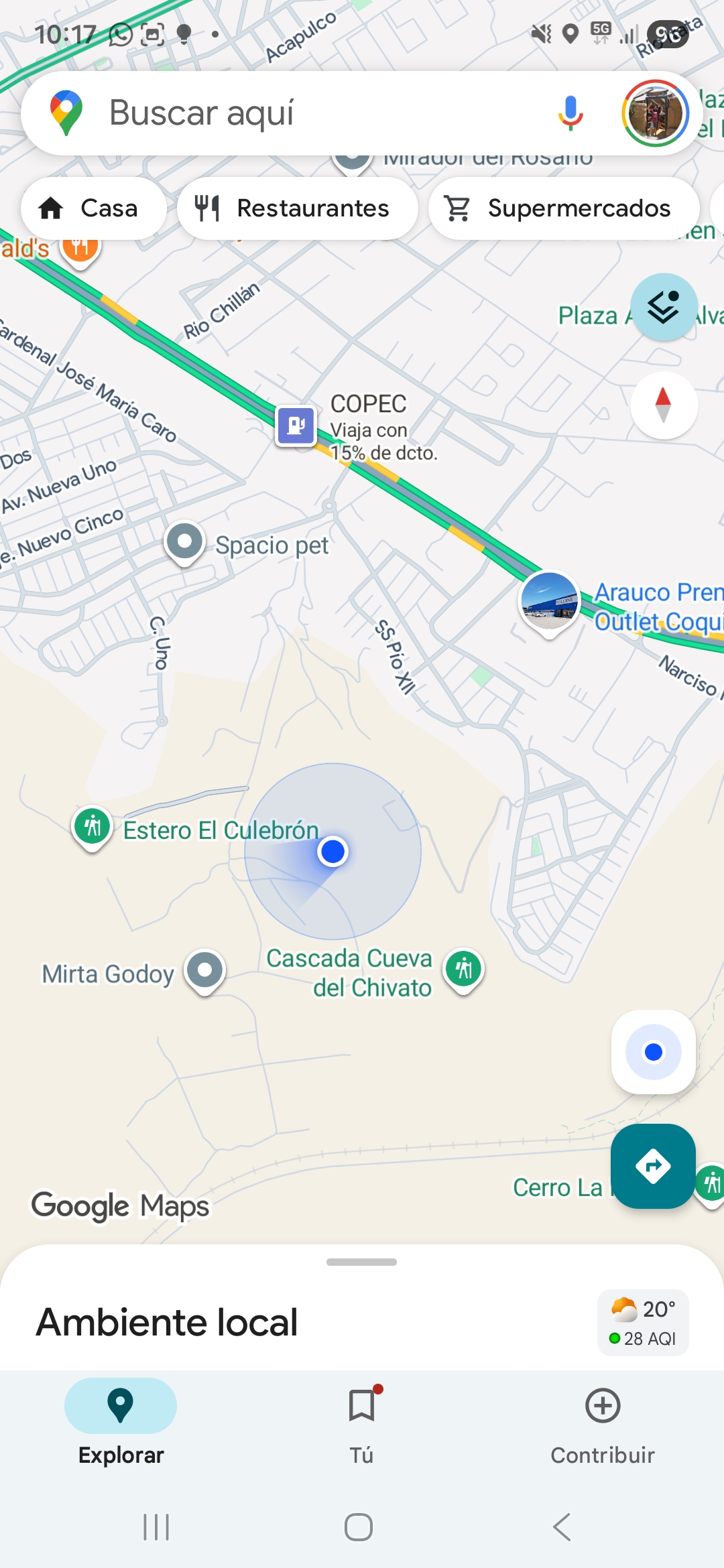Start voice search with the microphone
Image resolution: width=724 pixels, height=1568 pixels.
click(570, 113)
